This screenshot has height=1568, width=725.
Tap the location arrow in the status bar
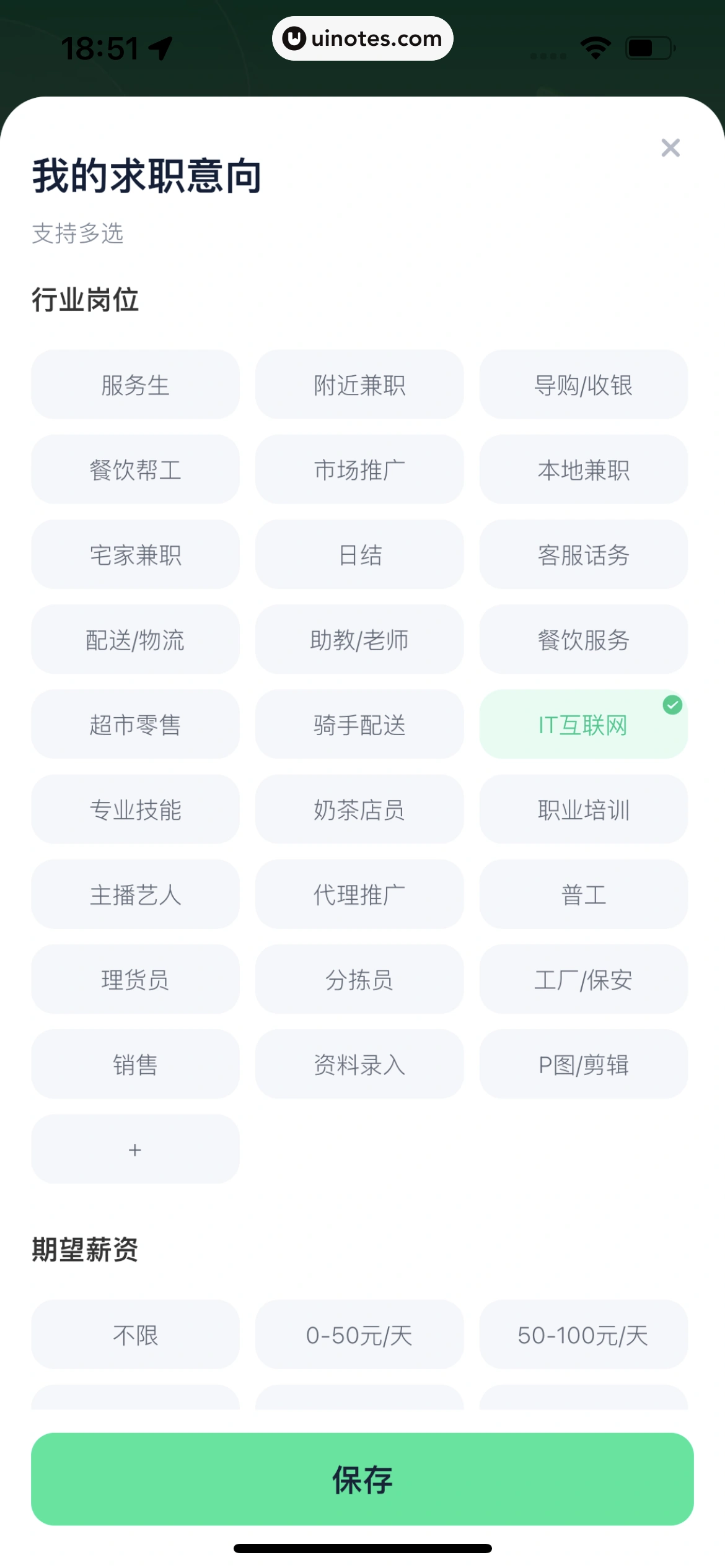pyautogui.click(x=160, y=48)
